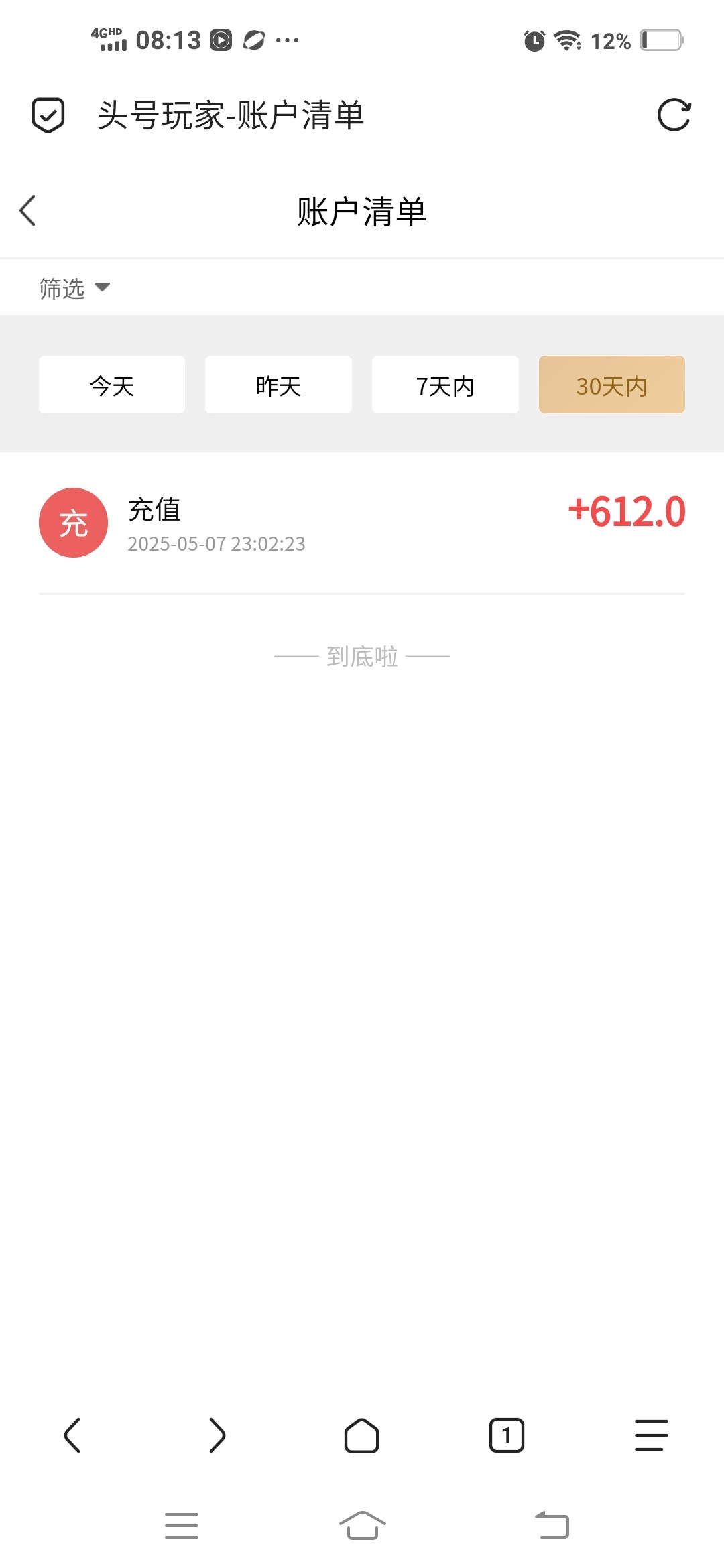Open the browser menu
This screenshot has height=1568, width=724.
pos(651,1435)
